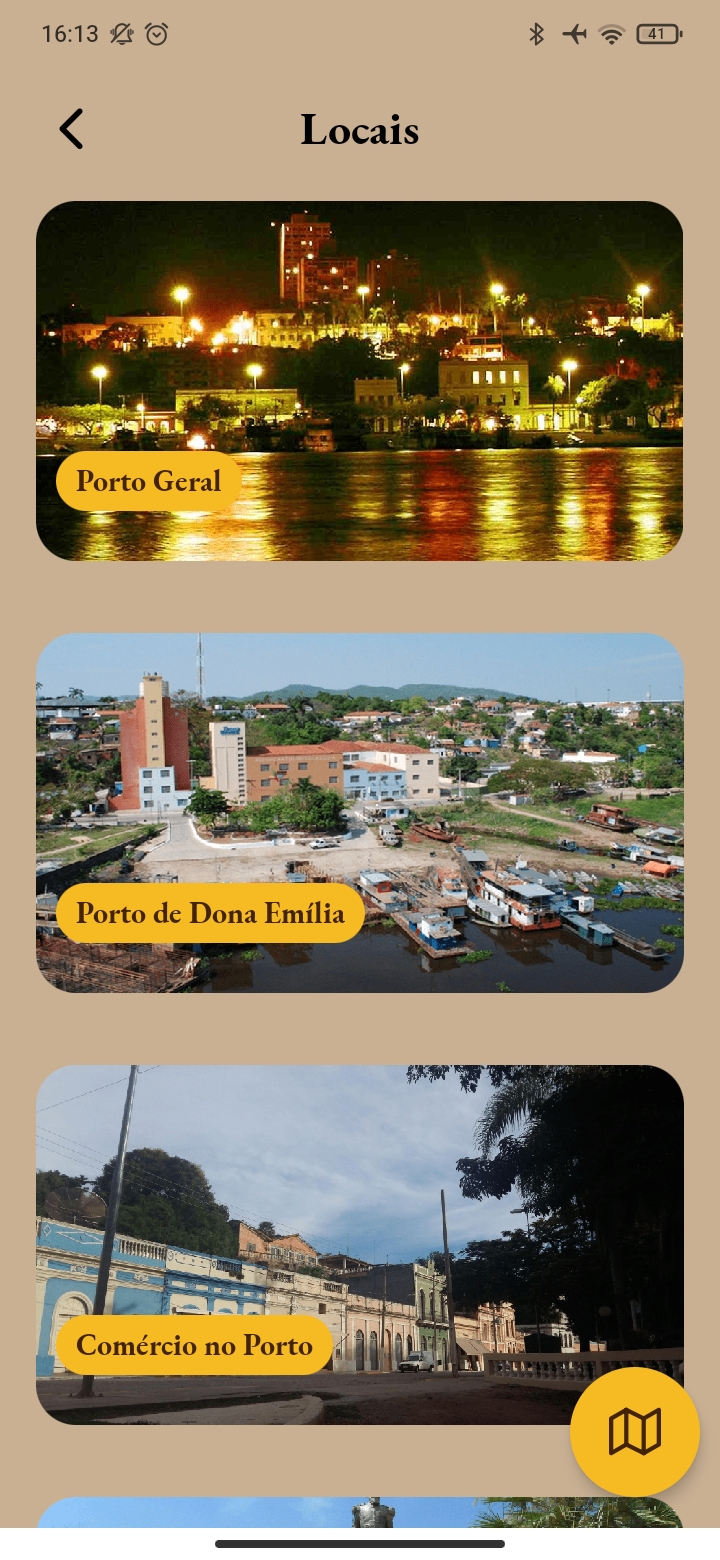This screenshot has height=1560, width=720.
Task: Tap the floating map button
Action: coord(634,1432)
